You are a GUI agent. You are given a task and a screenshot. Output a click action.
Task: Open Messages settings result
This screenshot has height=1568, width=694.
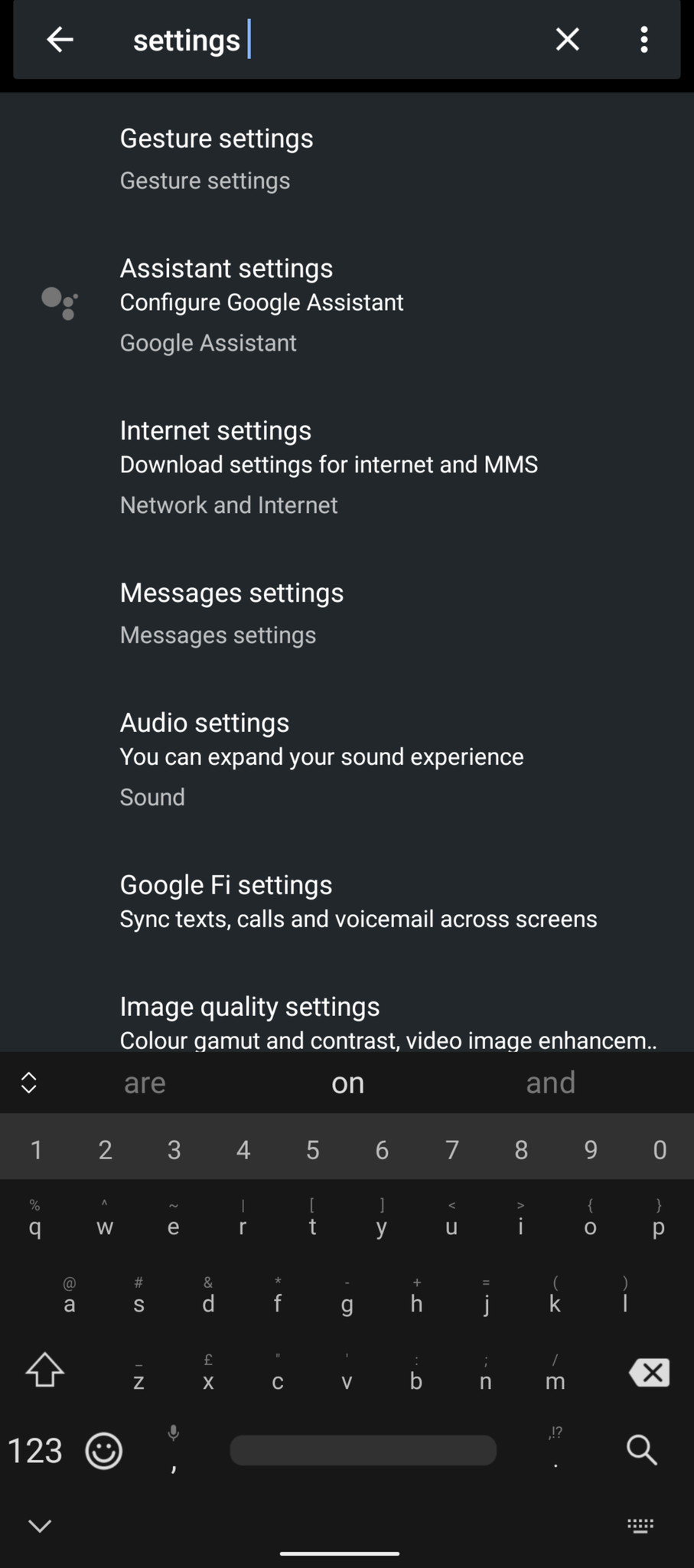pos(347,612)
